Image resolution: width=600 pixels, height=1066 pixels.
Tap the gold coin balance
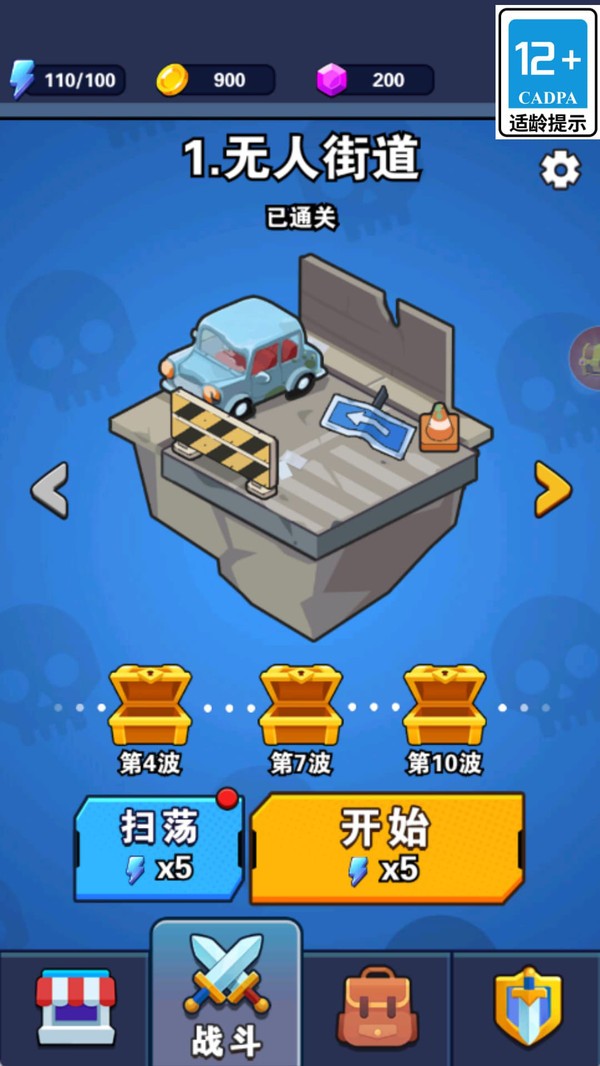click(x=215, y=80)
